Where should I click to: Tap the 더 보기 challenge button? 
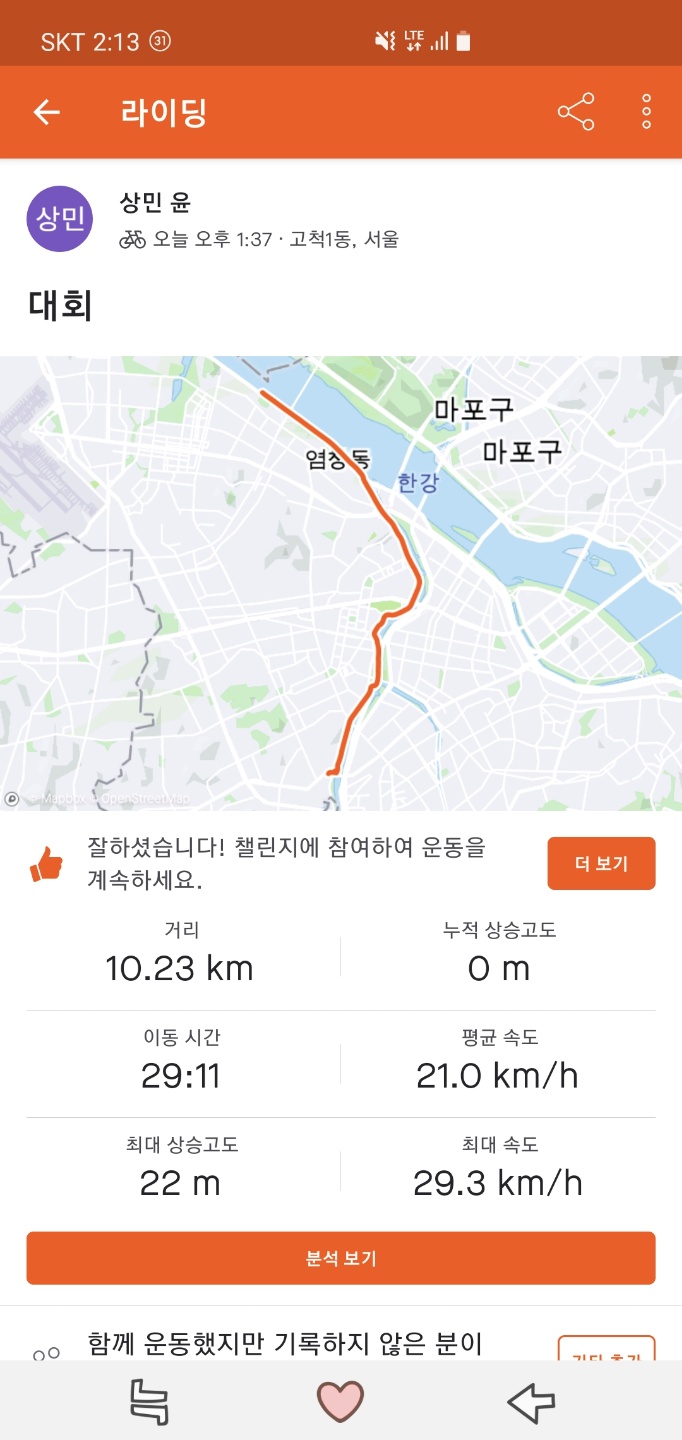601,864
